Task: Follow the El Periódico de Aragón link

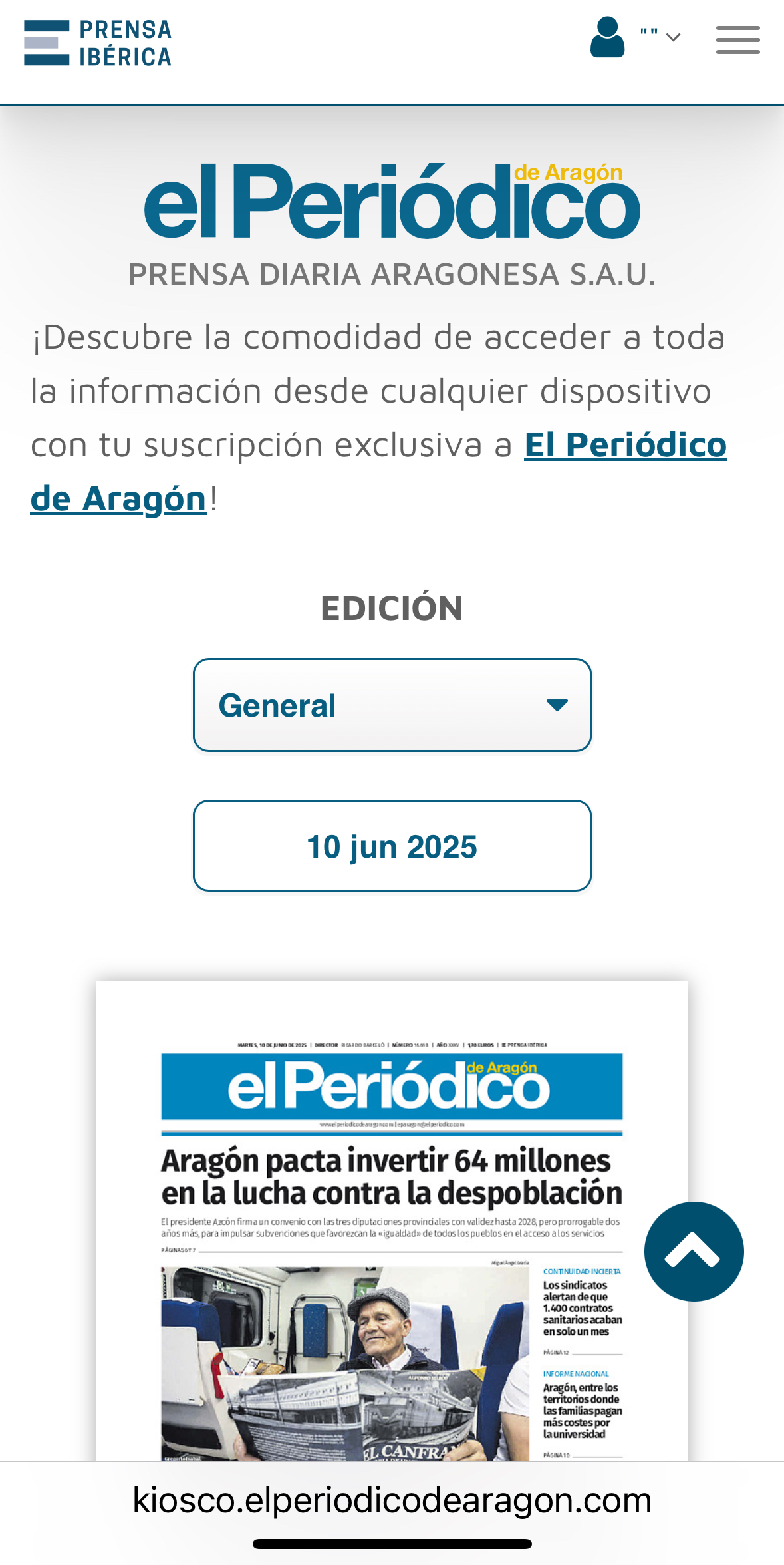Action: coord(624,444)
